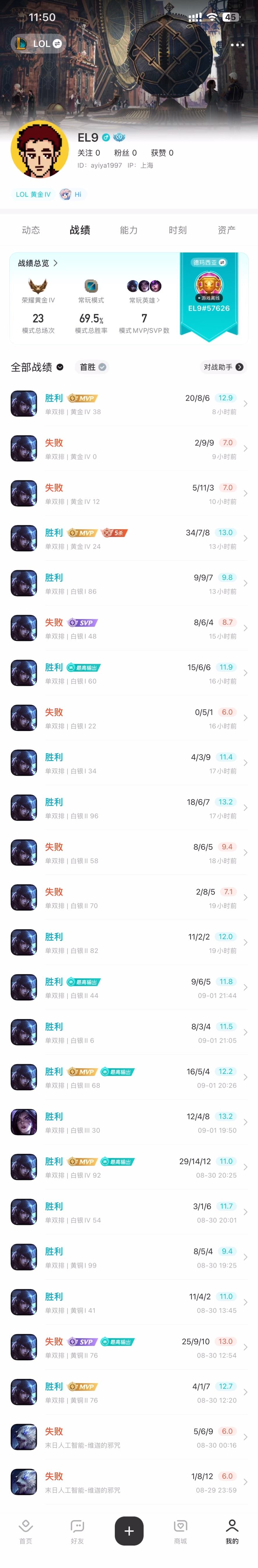
Task: View 常玩英雄 list
Action: (x=144, y=300)
